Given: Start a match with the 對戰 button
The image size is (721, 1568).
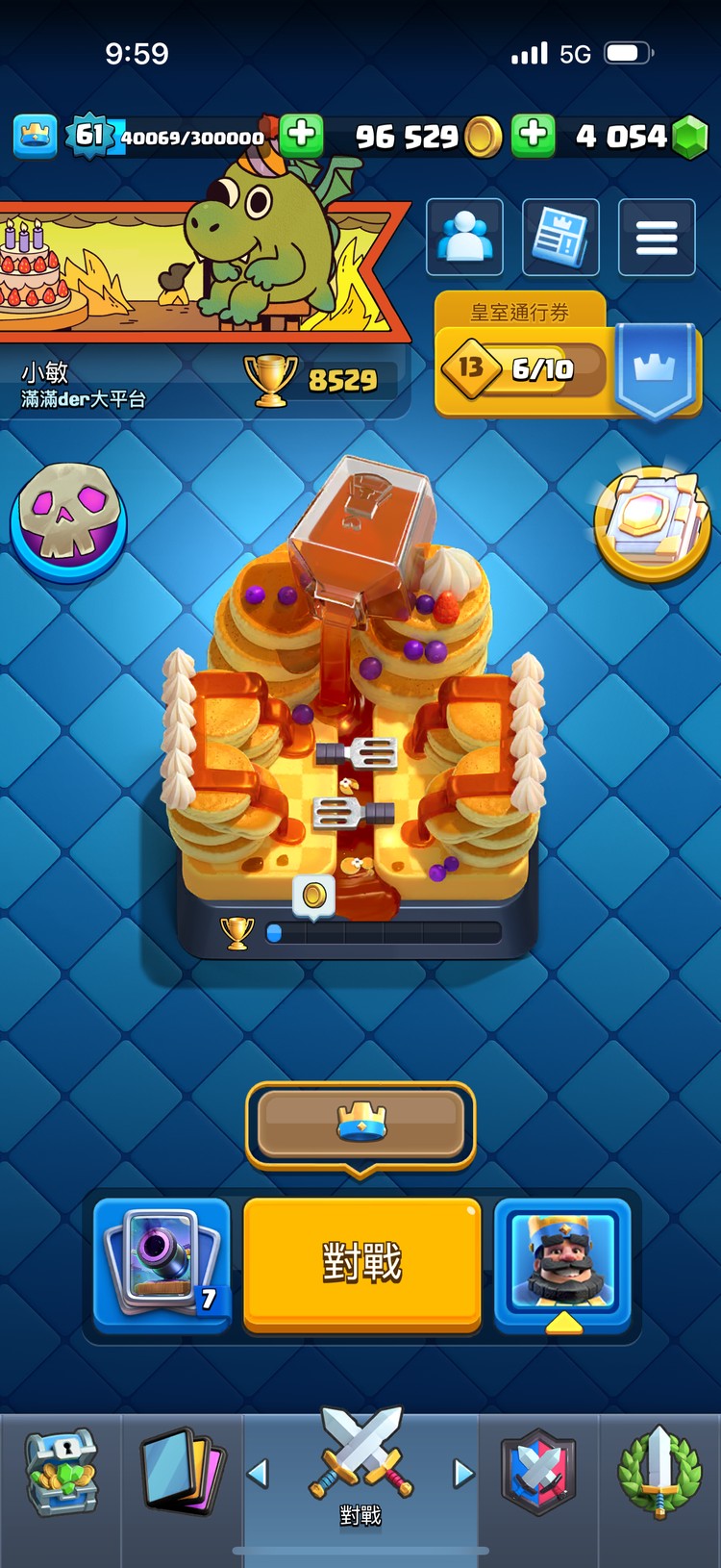Looking at the screenshot, I should pos(361,1262).
